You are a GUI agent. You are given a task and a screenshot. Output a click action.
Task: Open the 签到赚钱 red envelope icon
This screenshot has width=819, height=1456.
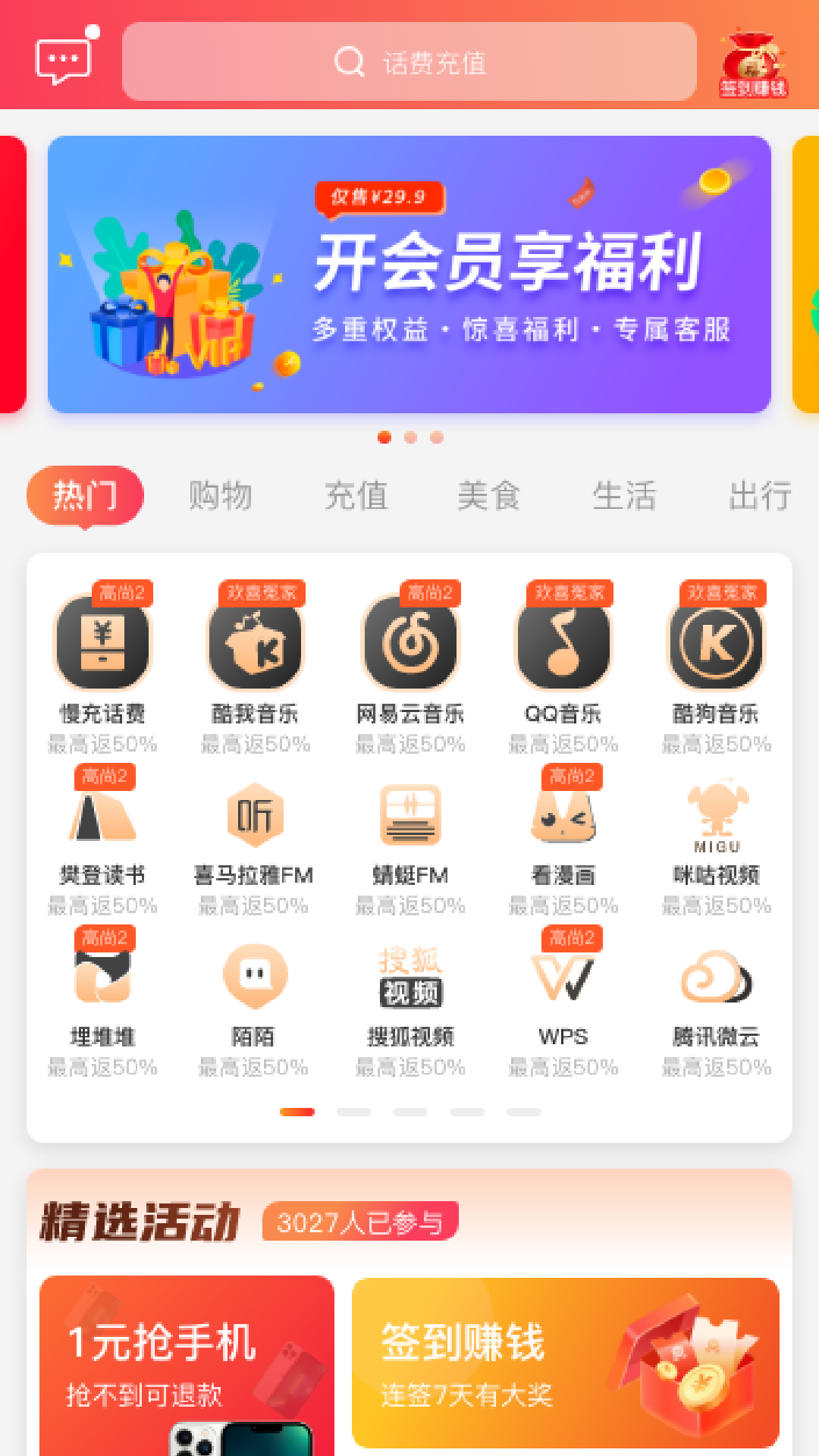click(752, 64)
